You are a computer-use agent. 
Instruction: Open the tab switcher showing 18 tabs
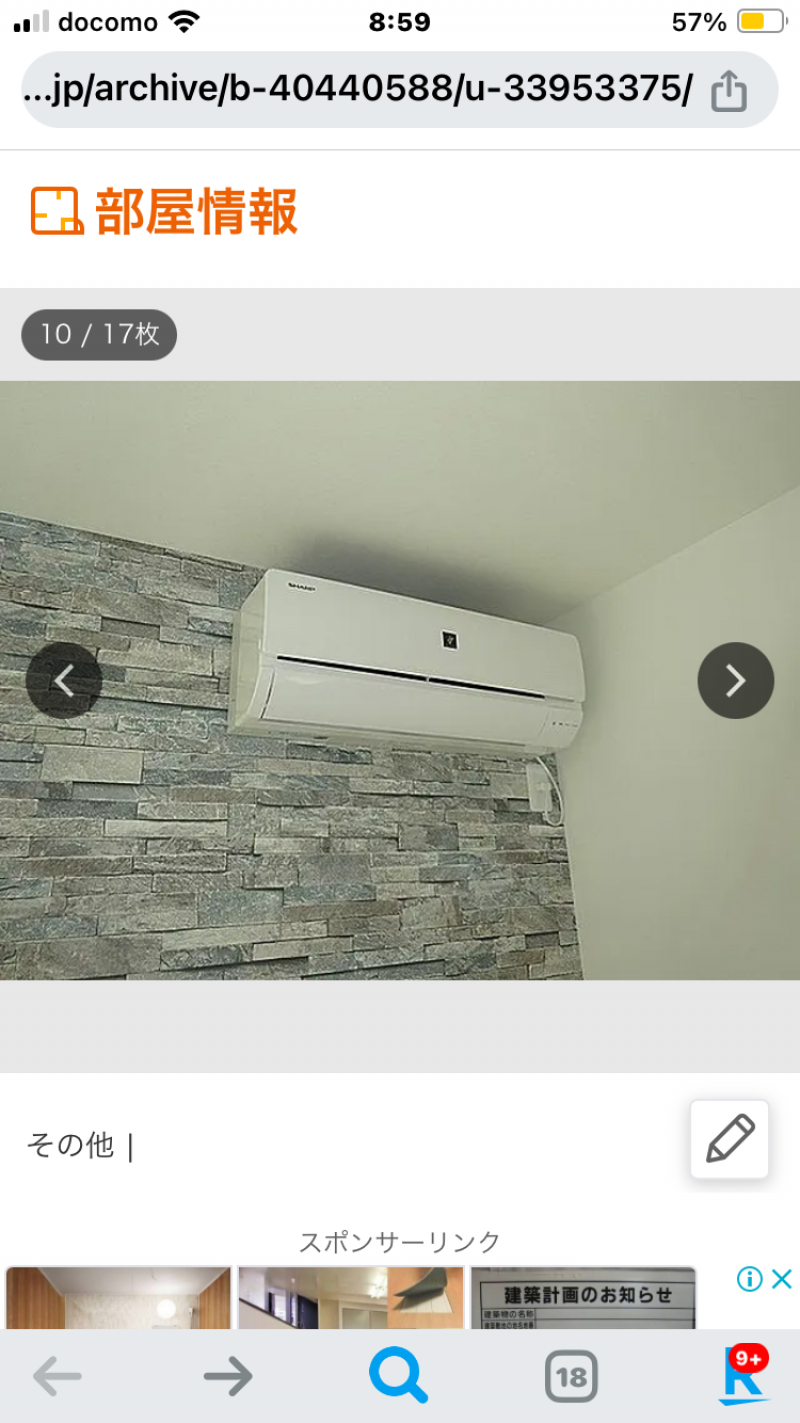(x=571, y=1378)
